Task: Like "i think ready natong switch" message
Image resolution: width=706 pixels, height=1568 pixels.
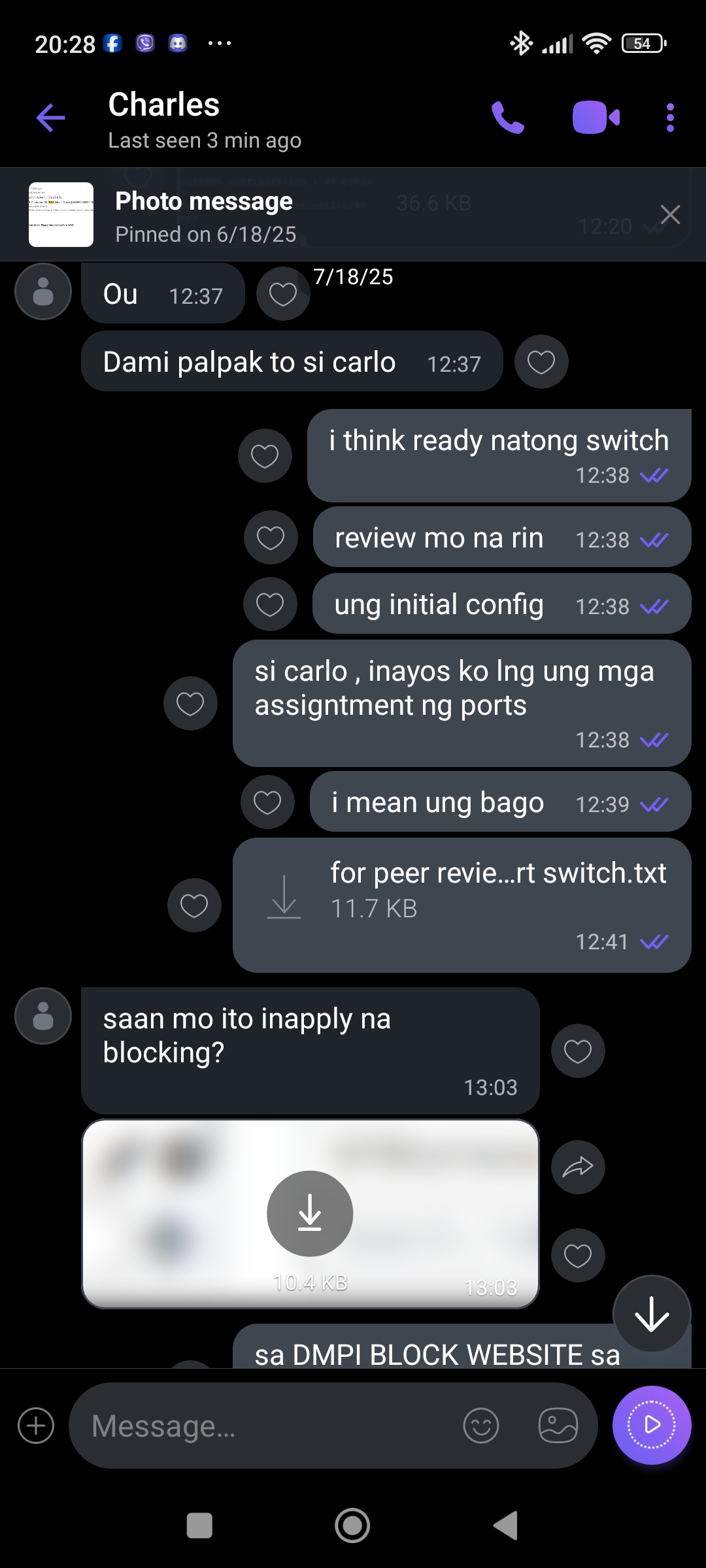Action: (x=265, y=455)
